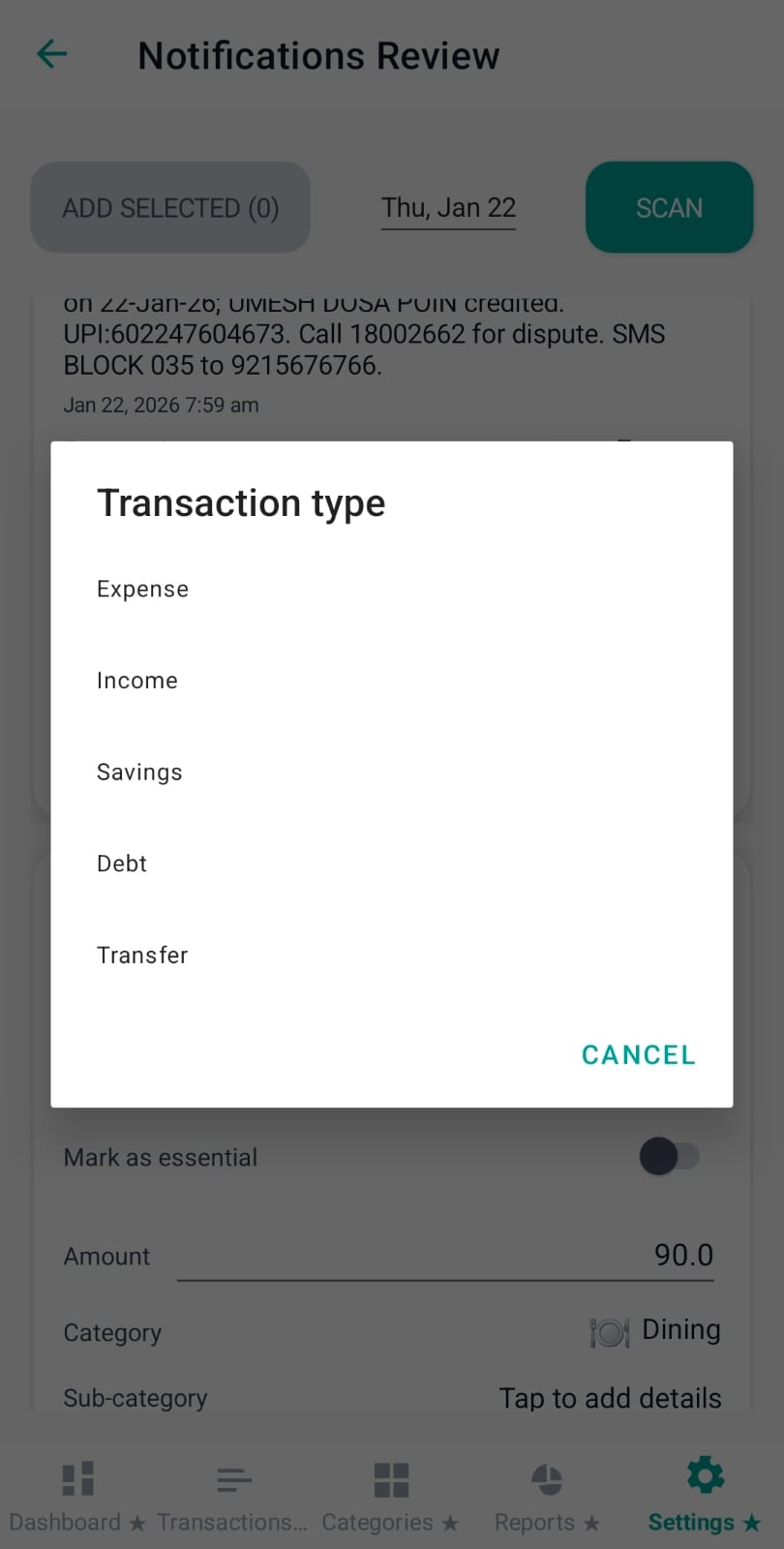Click the star beside Reports
The width and height of the screenshot is (784, 1549).
click(x=591, y=1522)
